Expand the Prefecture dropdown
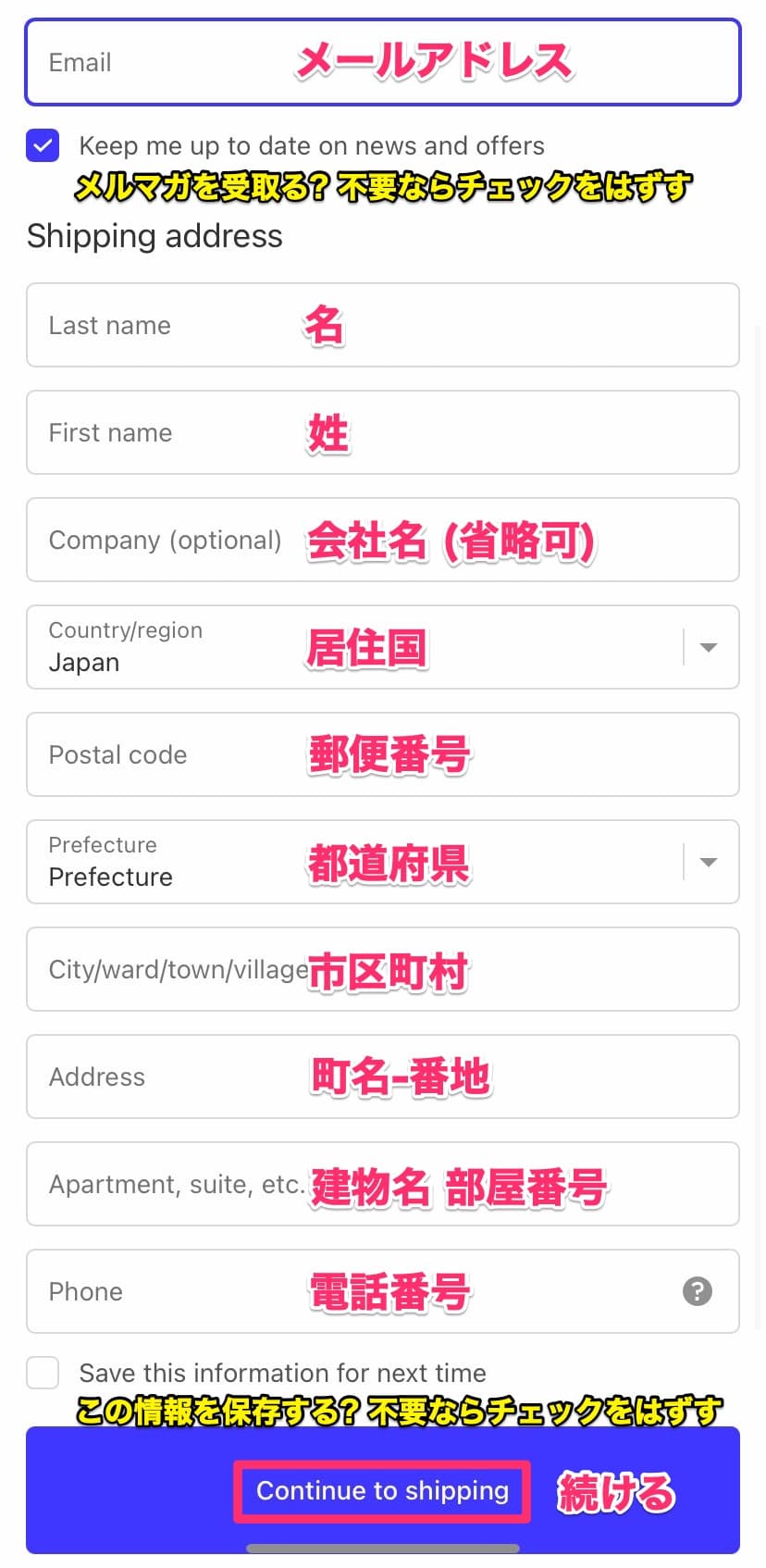Screen dimensions: 766x1568 click(x=383, y=862)
